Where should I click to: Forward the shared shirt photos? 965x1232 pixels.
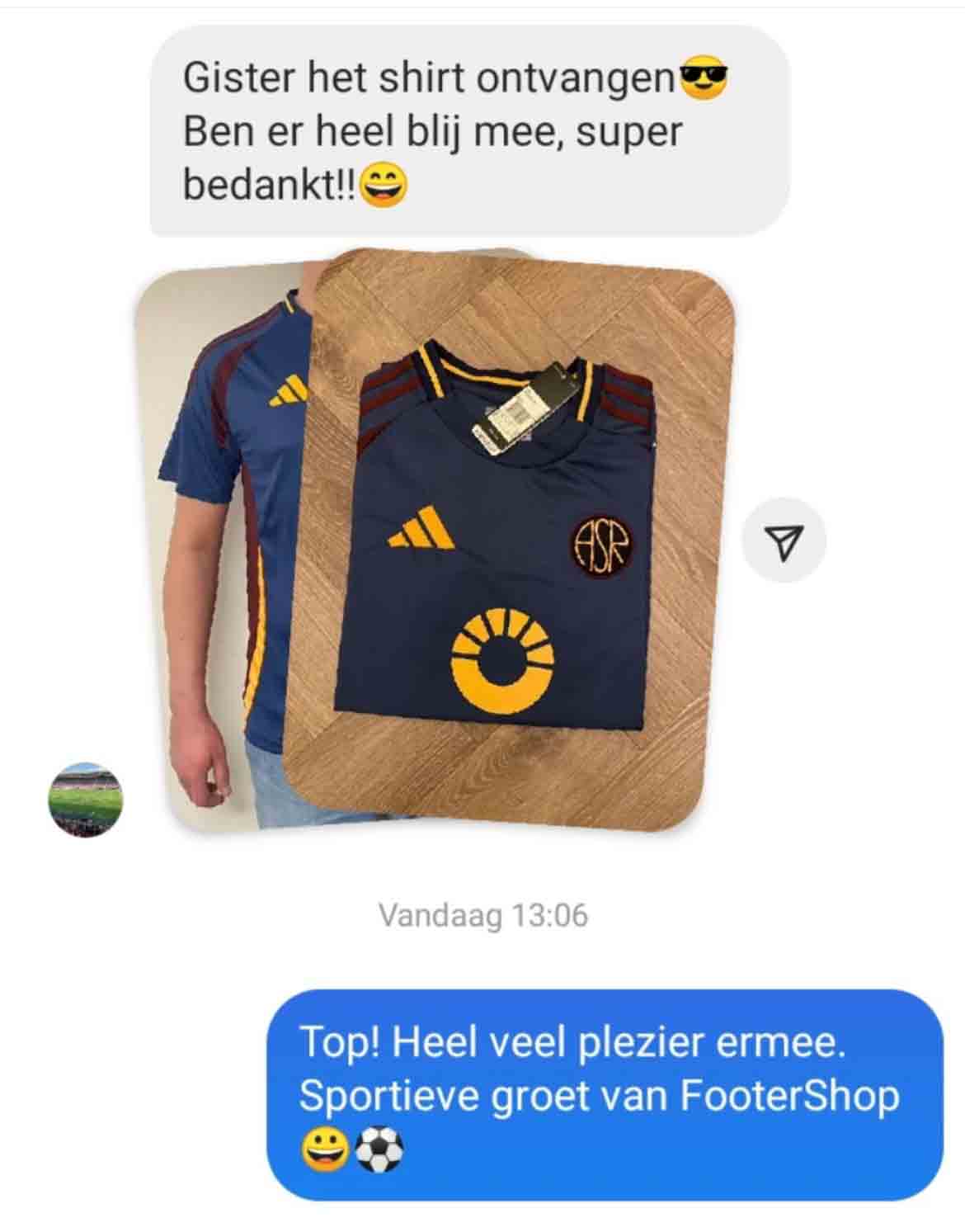(x=784, y=540)
